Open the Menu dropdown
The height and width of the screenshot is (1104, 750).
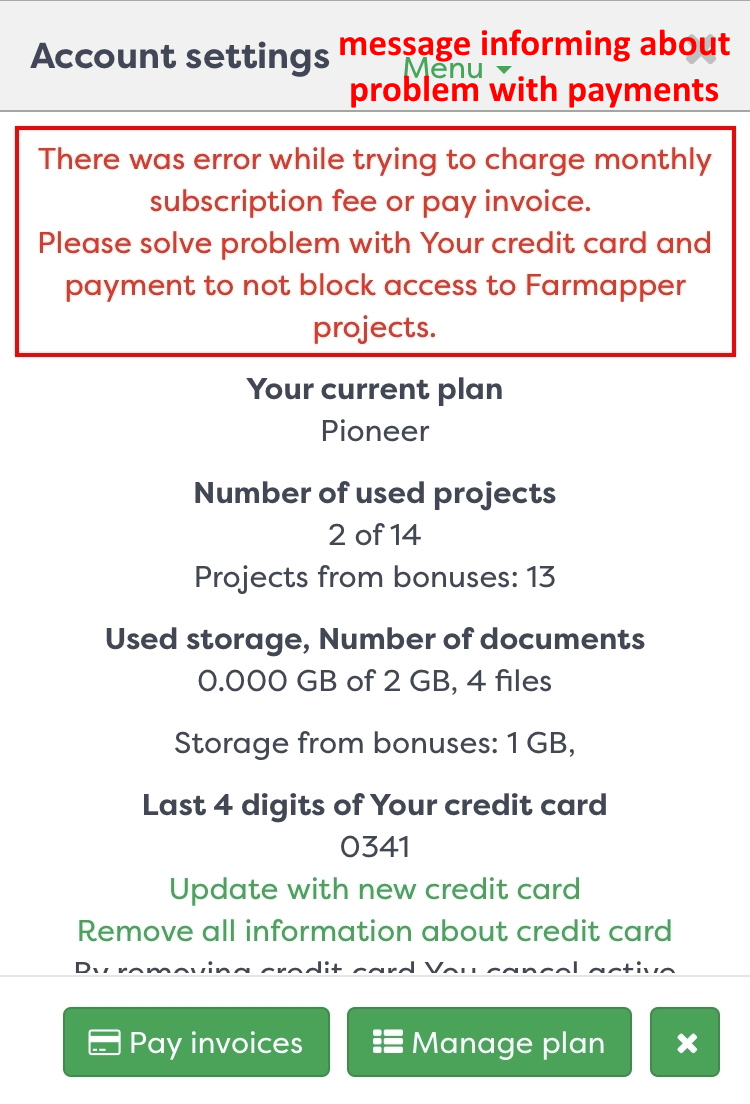point(456,68)
